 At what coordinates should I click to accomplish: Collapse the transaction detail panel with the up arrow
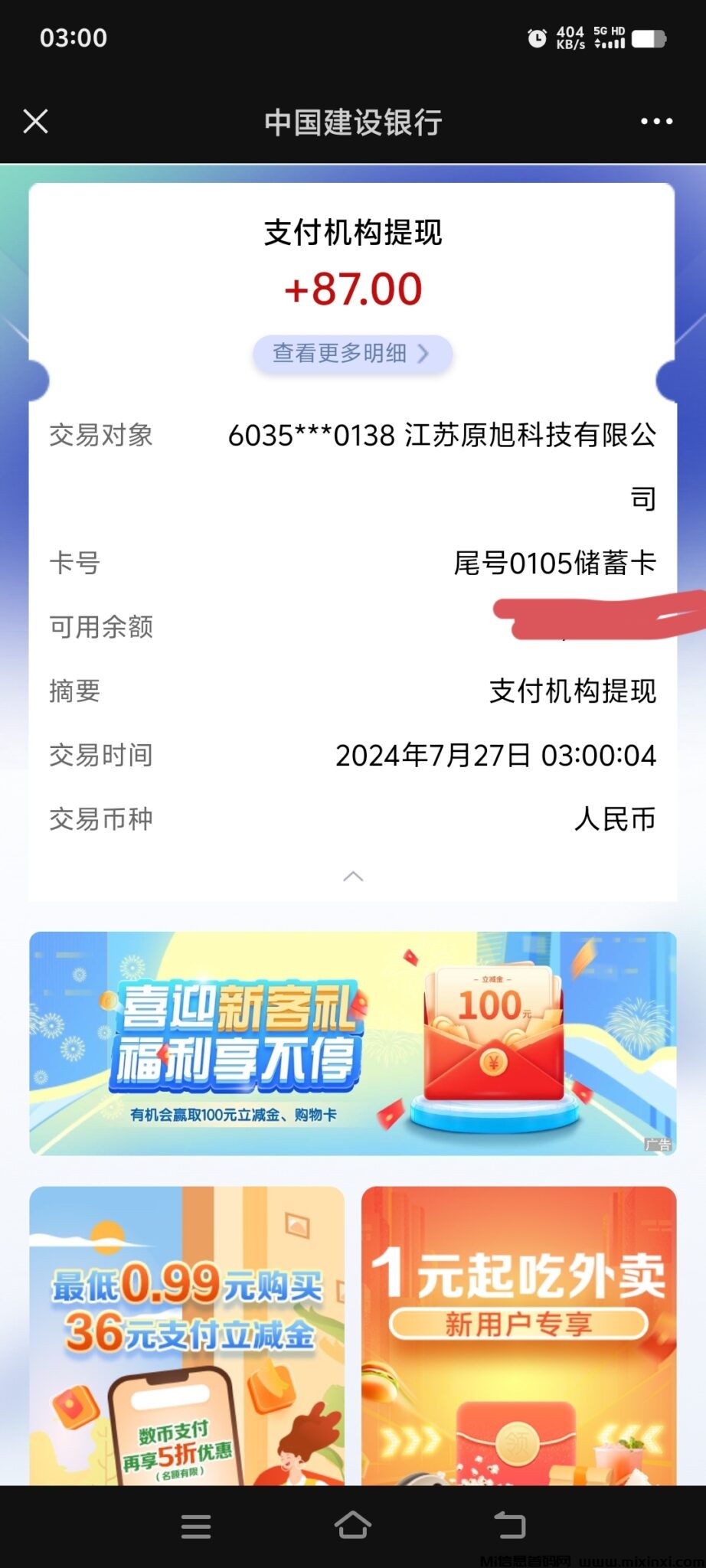352,876
